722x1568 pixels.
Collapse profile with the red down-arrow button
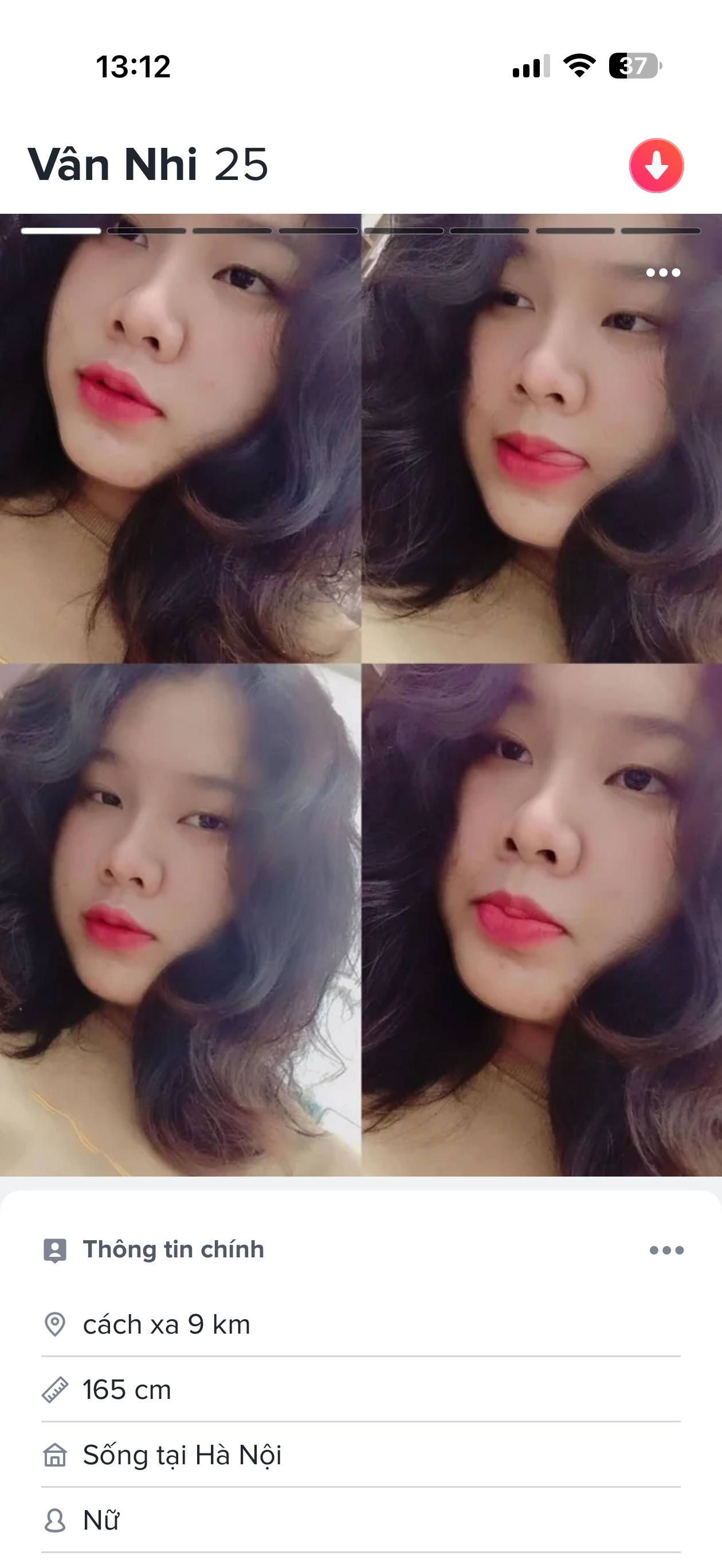[656, 166]
